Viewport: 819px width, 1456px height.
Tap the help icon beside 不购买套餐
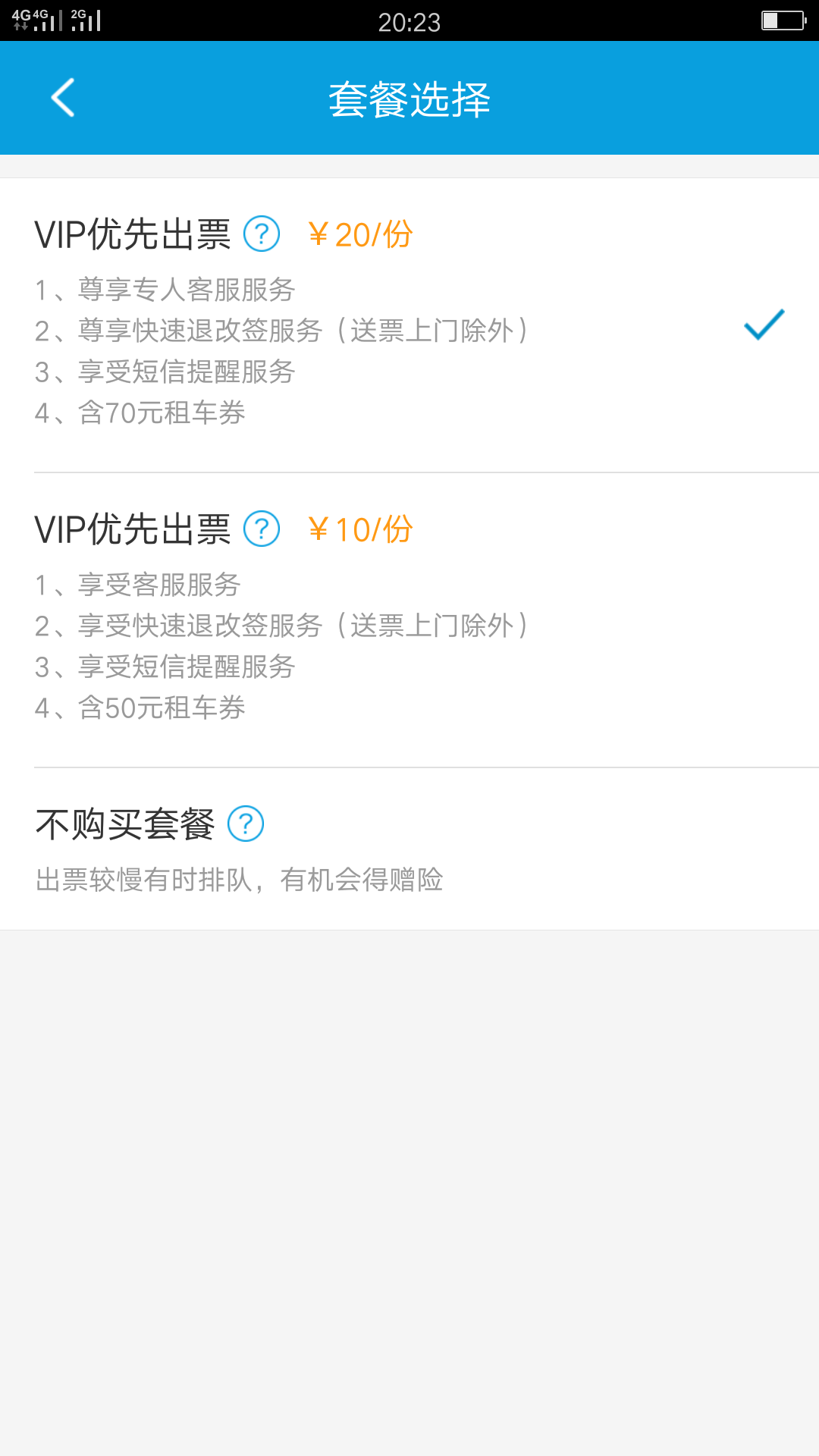(x=246, y=824)
